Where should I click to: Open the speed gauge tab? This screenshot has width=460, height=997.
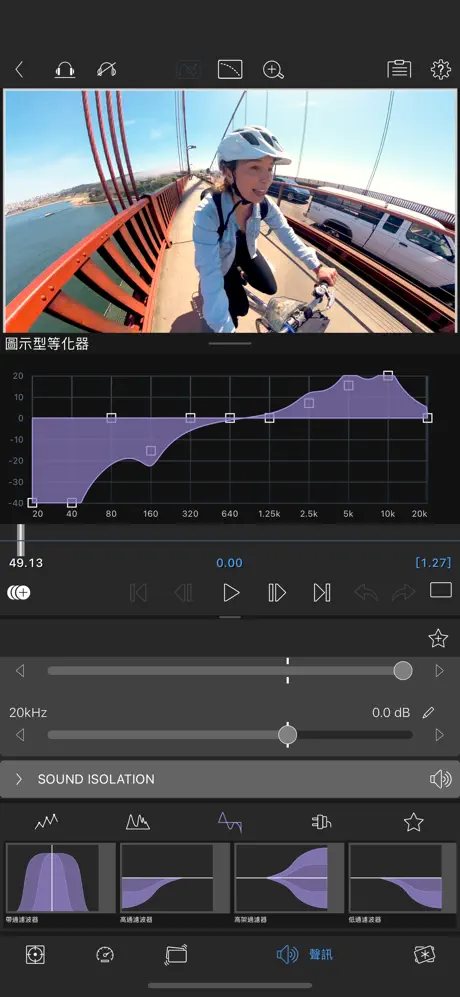click(x=104, y=954)
